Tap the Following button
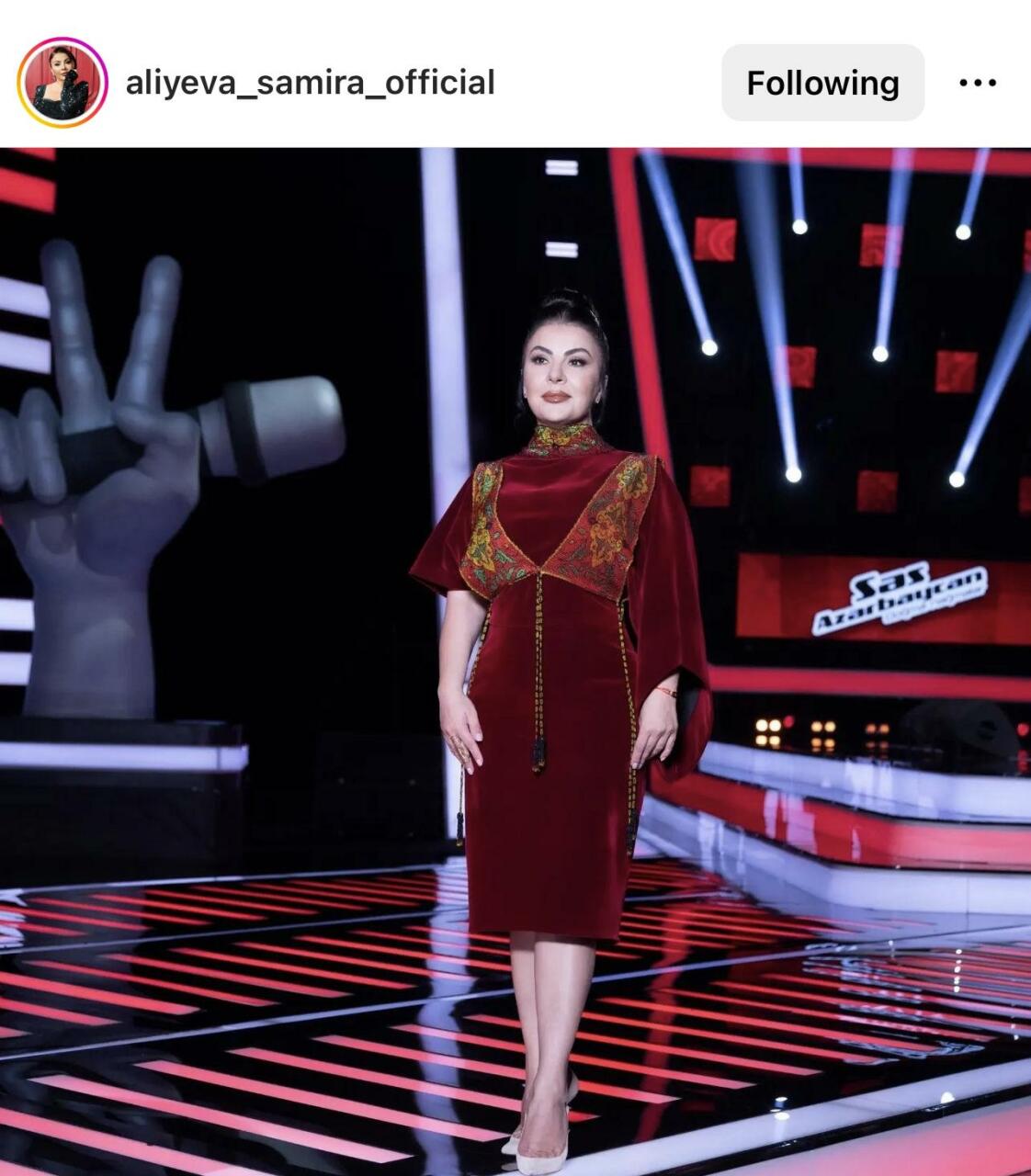This screenshot has width=1031, height=1176. click(822, 83)
